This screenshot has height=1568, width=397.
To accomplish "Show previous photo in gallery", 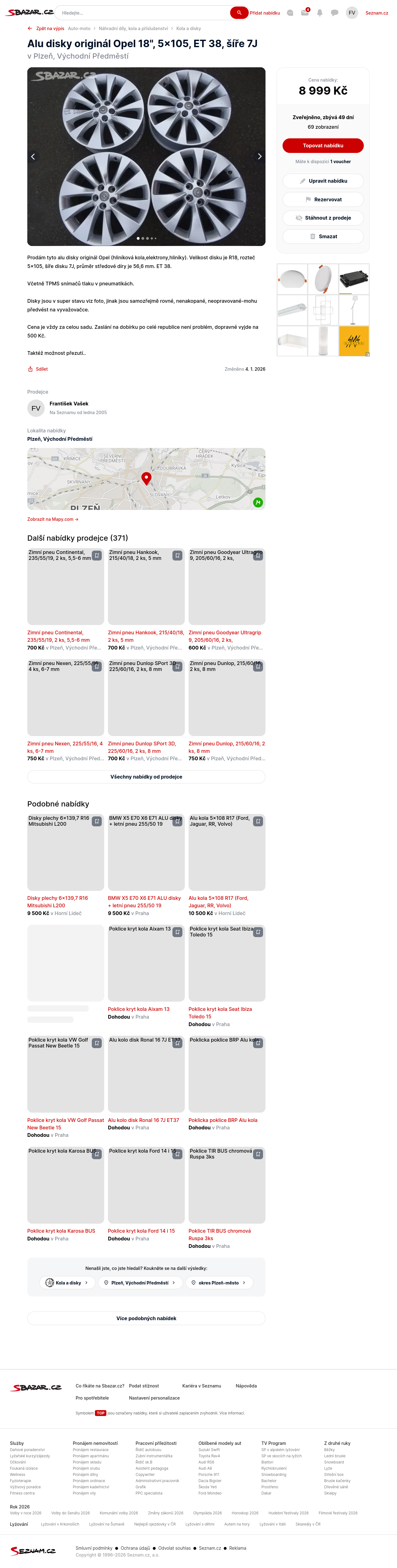I will 33,156.
